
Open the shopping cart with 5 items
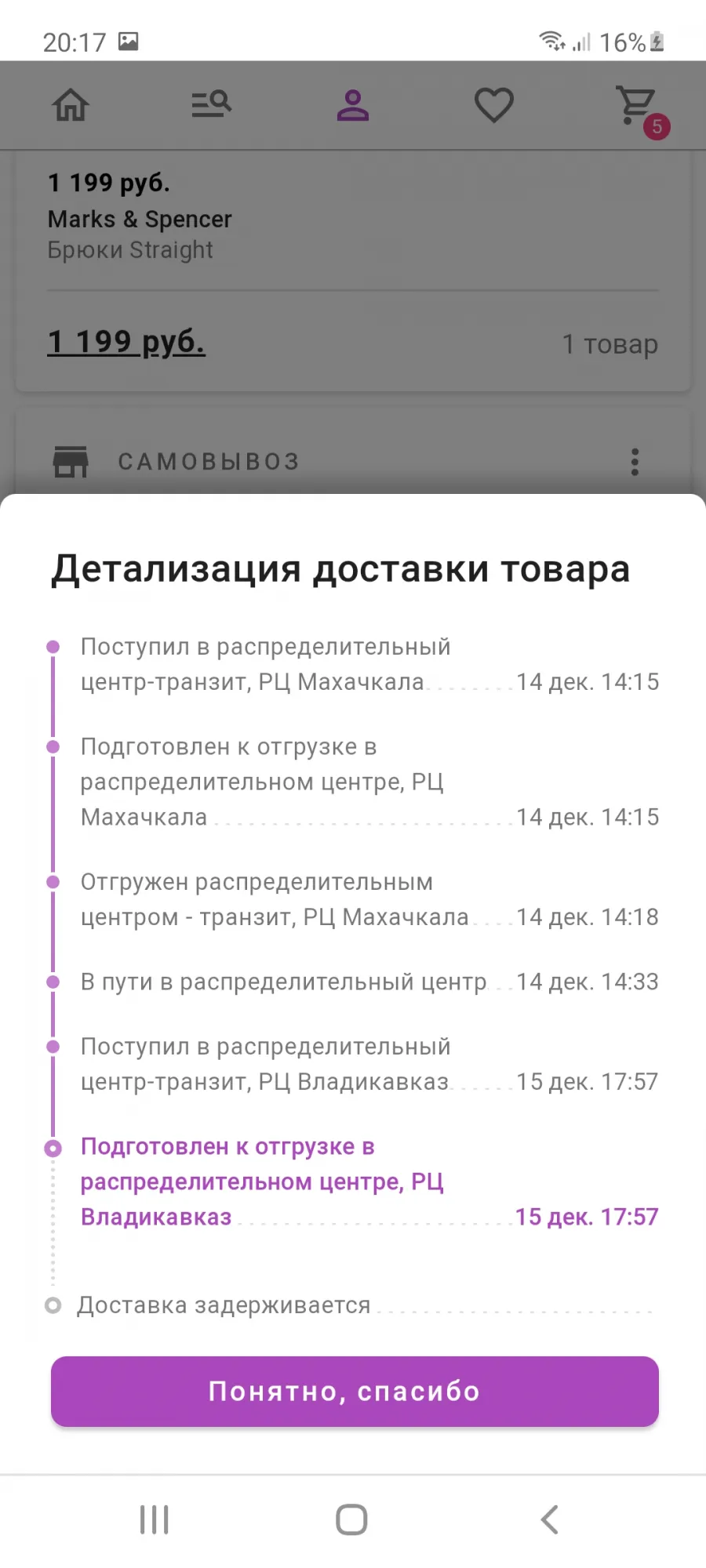coord(639,109)
